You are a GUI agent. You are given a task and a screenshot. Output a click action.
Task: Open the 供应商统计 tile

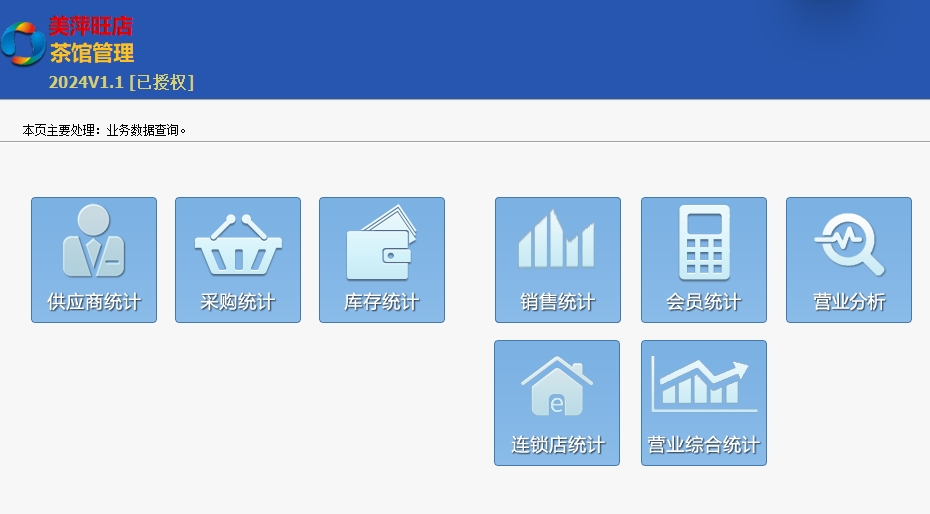click(94, 260)
